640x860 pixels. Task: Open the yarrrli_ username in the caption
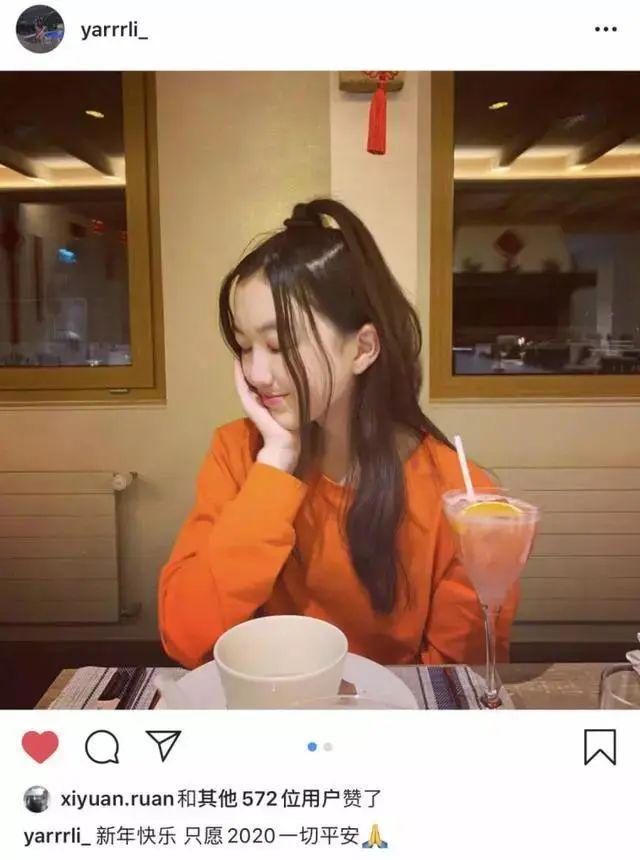point(58,835)
